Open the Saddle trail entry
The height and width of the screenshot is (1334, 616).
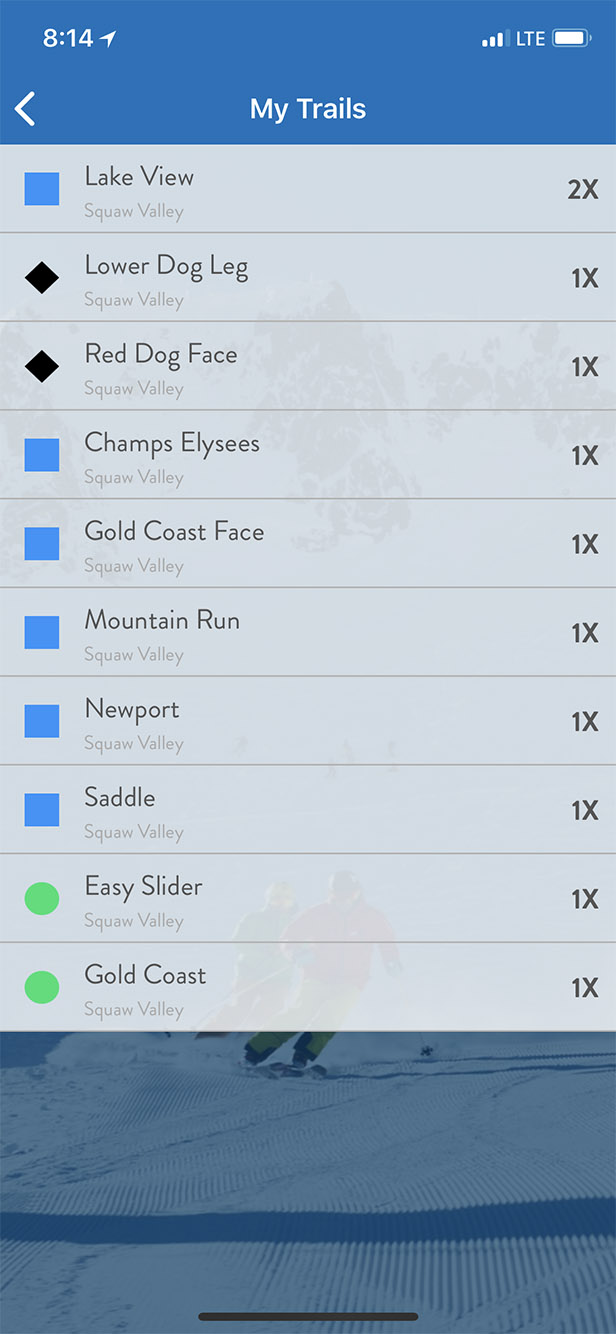click(308, 809)
